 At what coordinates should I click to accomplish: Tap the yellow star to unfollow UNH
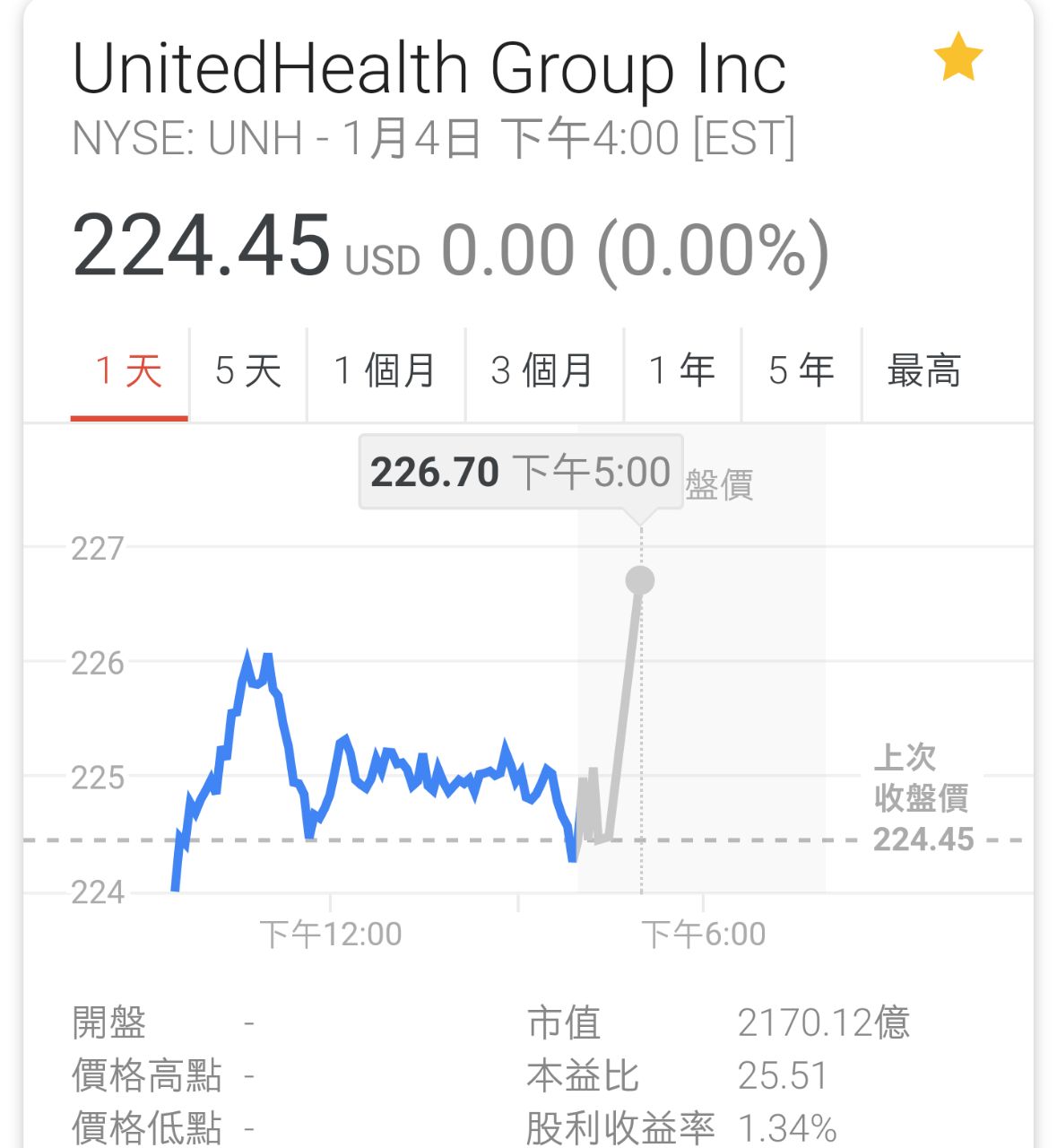[x=957, y=57]
